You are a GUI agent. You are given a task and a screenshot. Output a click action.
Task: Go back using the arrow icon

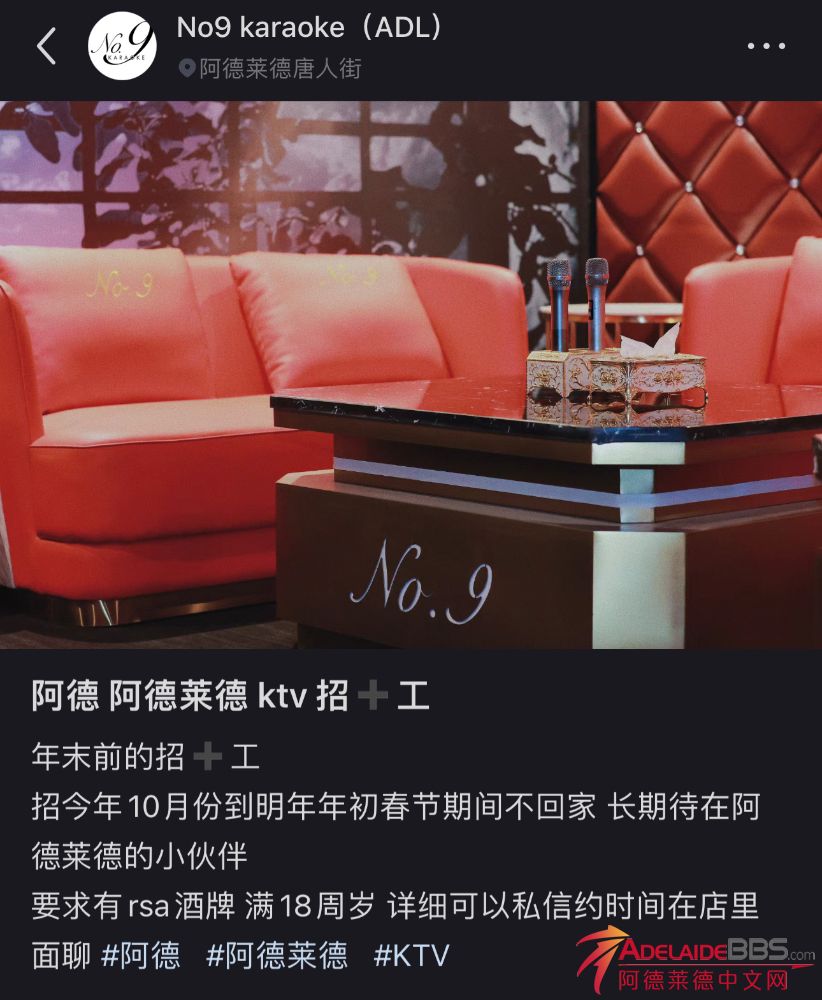point(46,46)
